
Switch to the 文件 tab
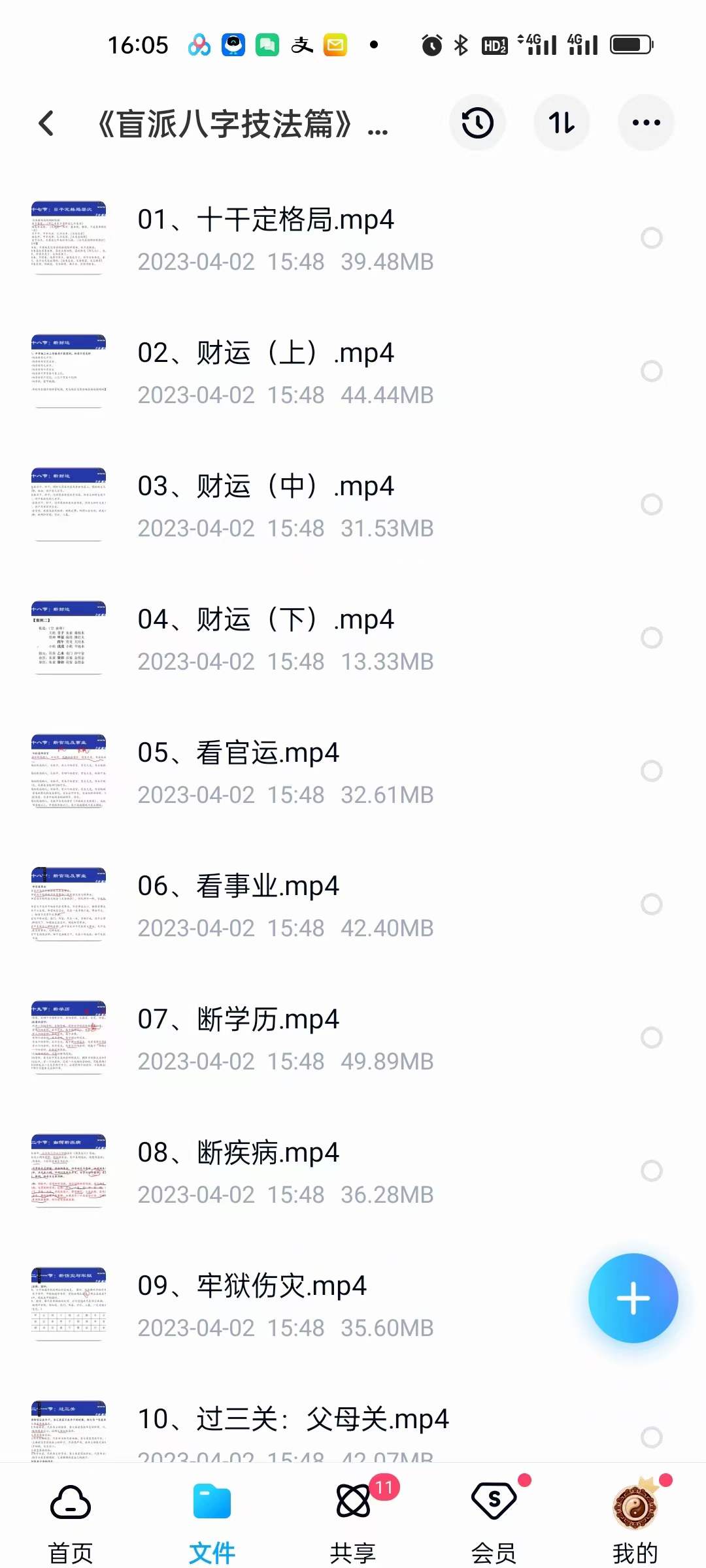point(211,1522)
